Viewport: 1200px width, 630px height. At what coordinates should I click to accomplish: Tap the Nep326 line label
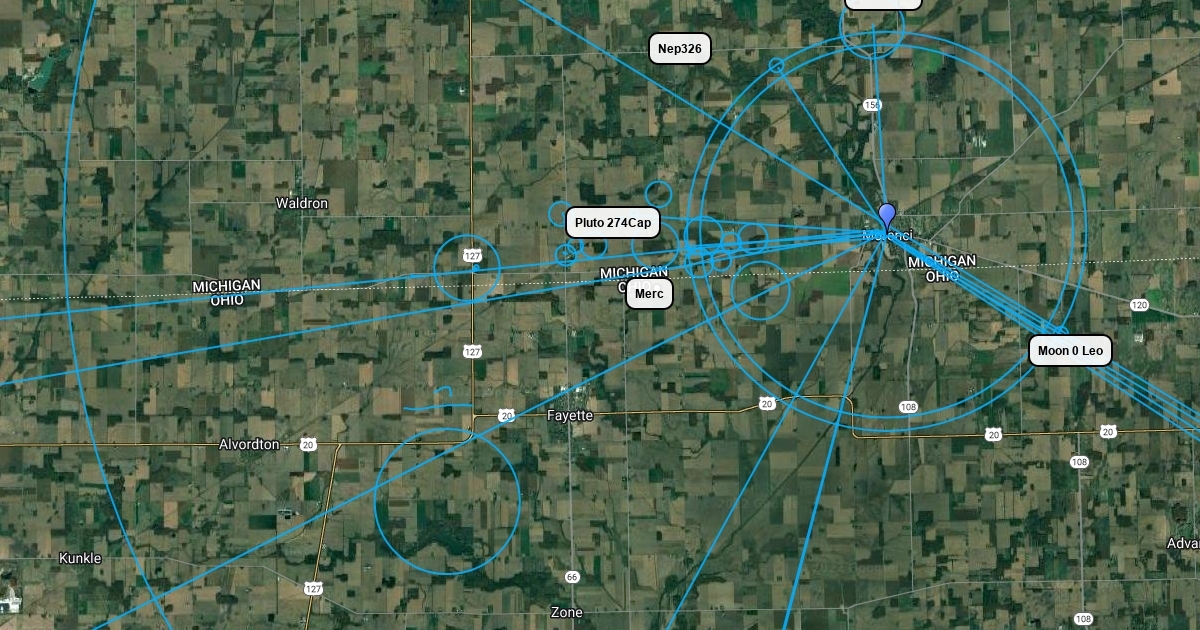pos(679,49)
